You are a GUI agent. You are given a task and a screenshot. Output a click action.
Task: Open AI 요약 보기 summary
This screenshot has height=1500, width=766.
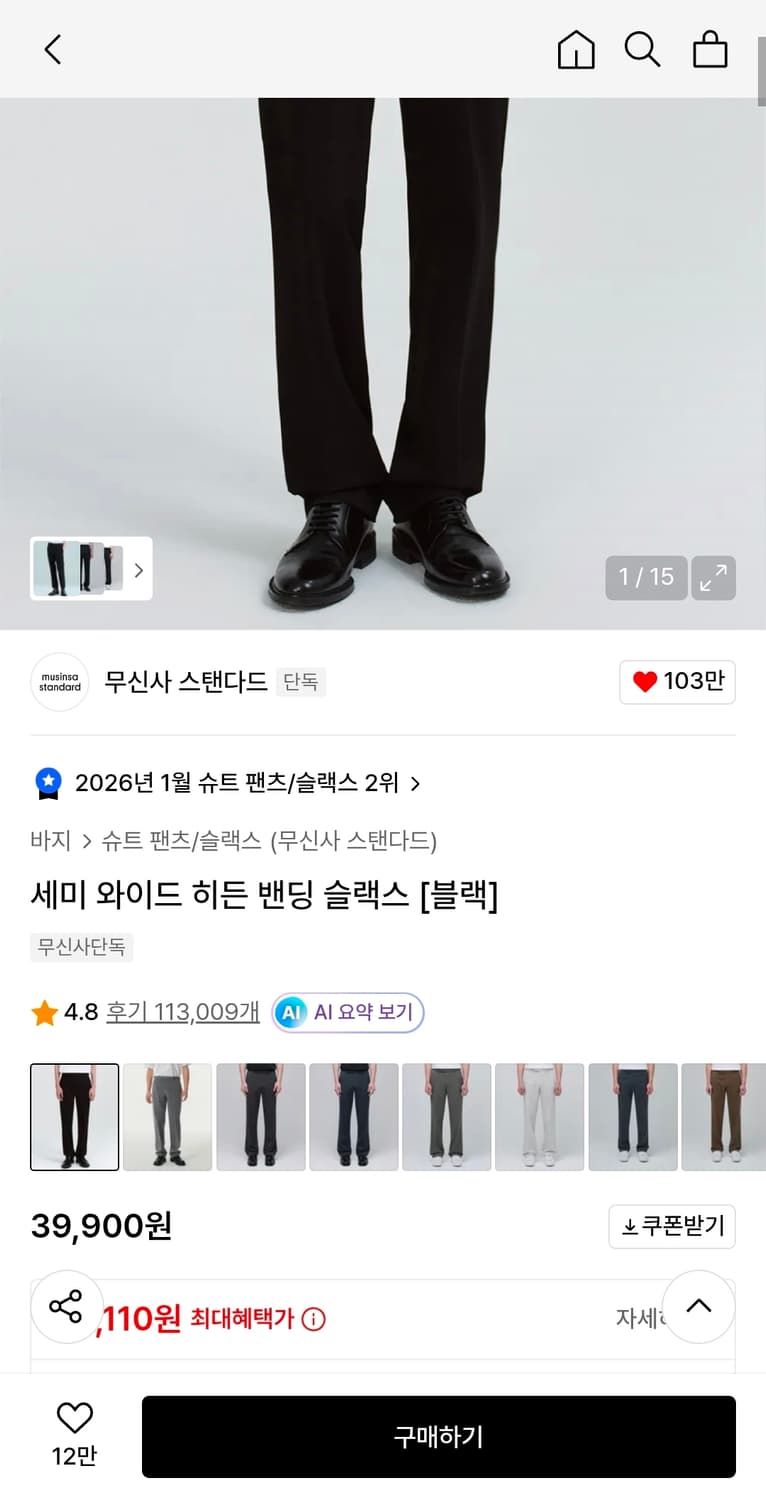tap(347, 1012)
